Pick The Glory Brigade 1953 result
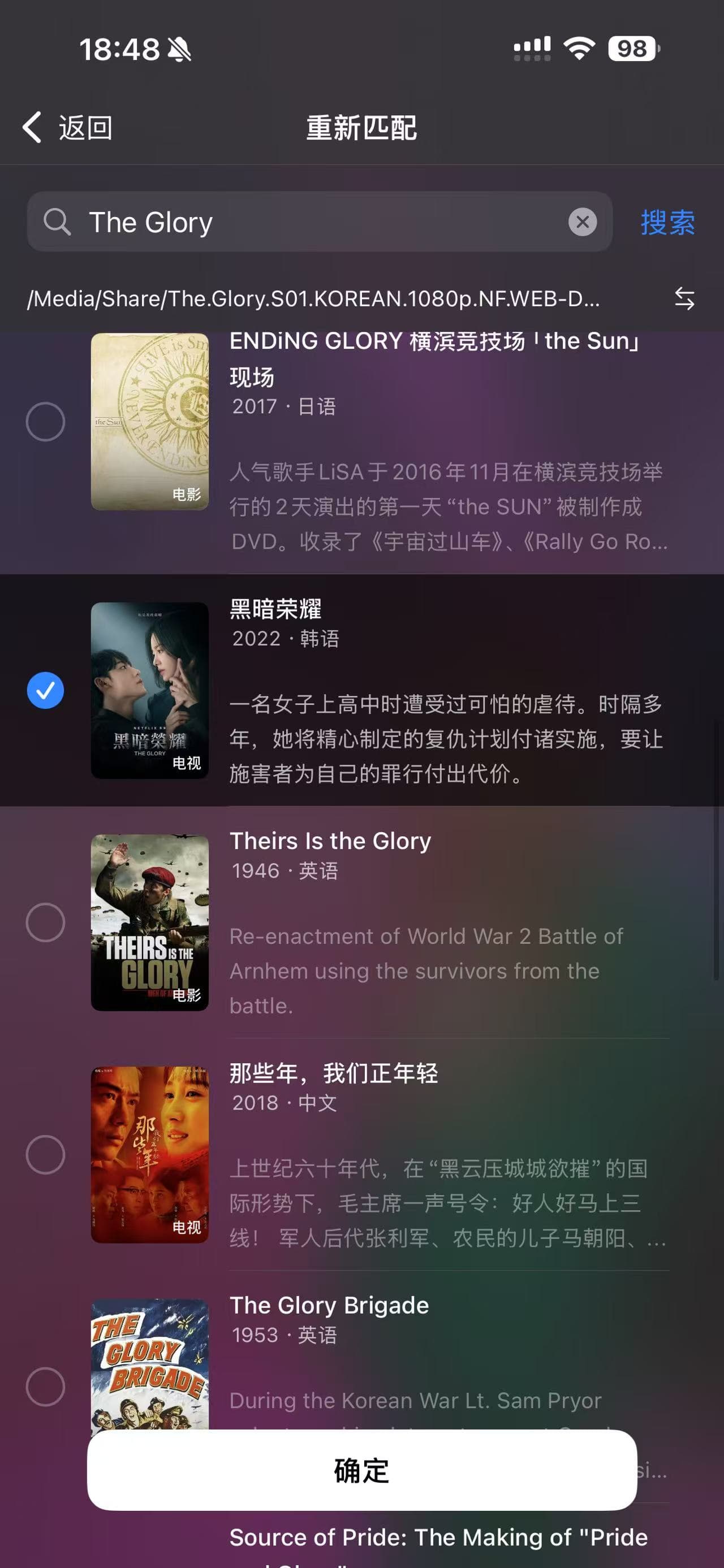Image resolution: width=724 pixels, height=1568 pixels. [x=46, y=1386]
